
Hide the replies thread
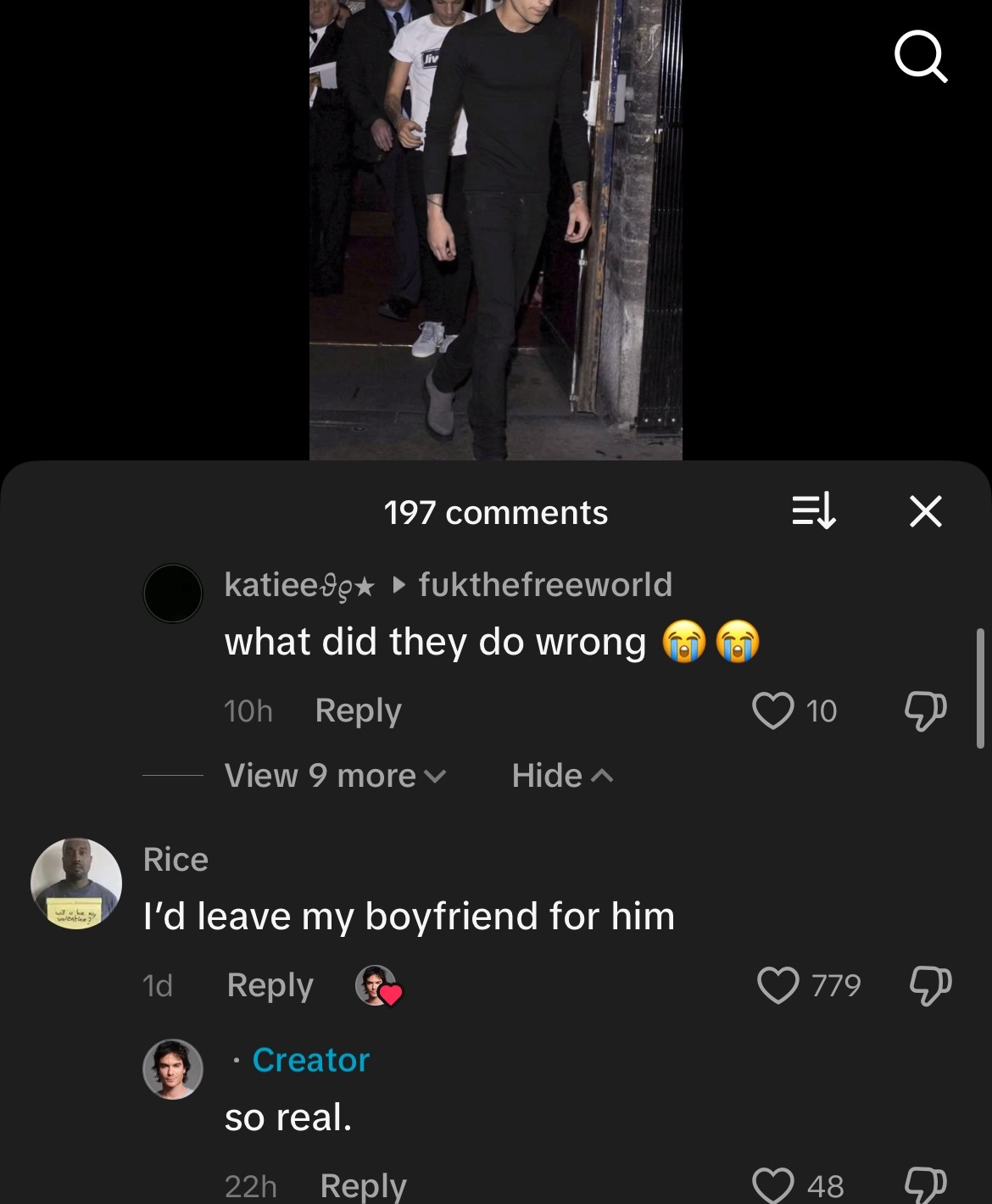coord(561,775)
